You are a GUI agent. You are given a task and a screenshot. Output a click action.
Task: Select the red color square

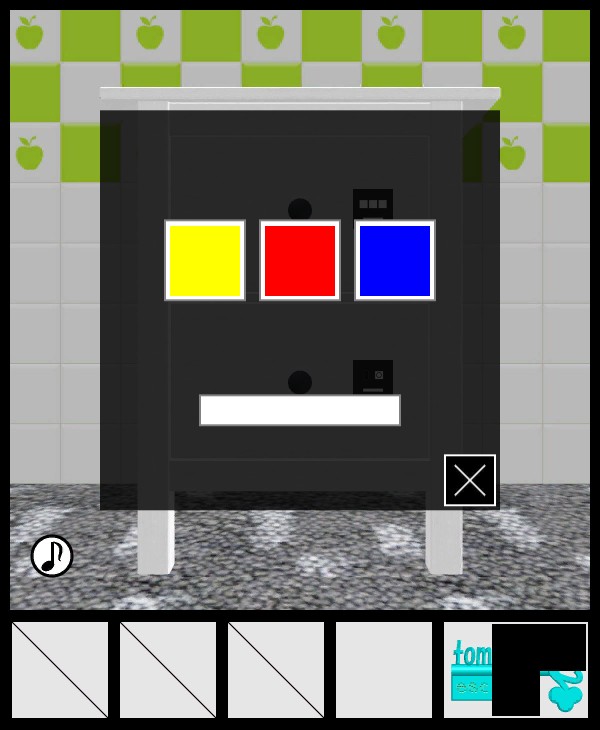[x=300, y=260]
